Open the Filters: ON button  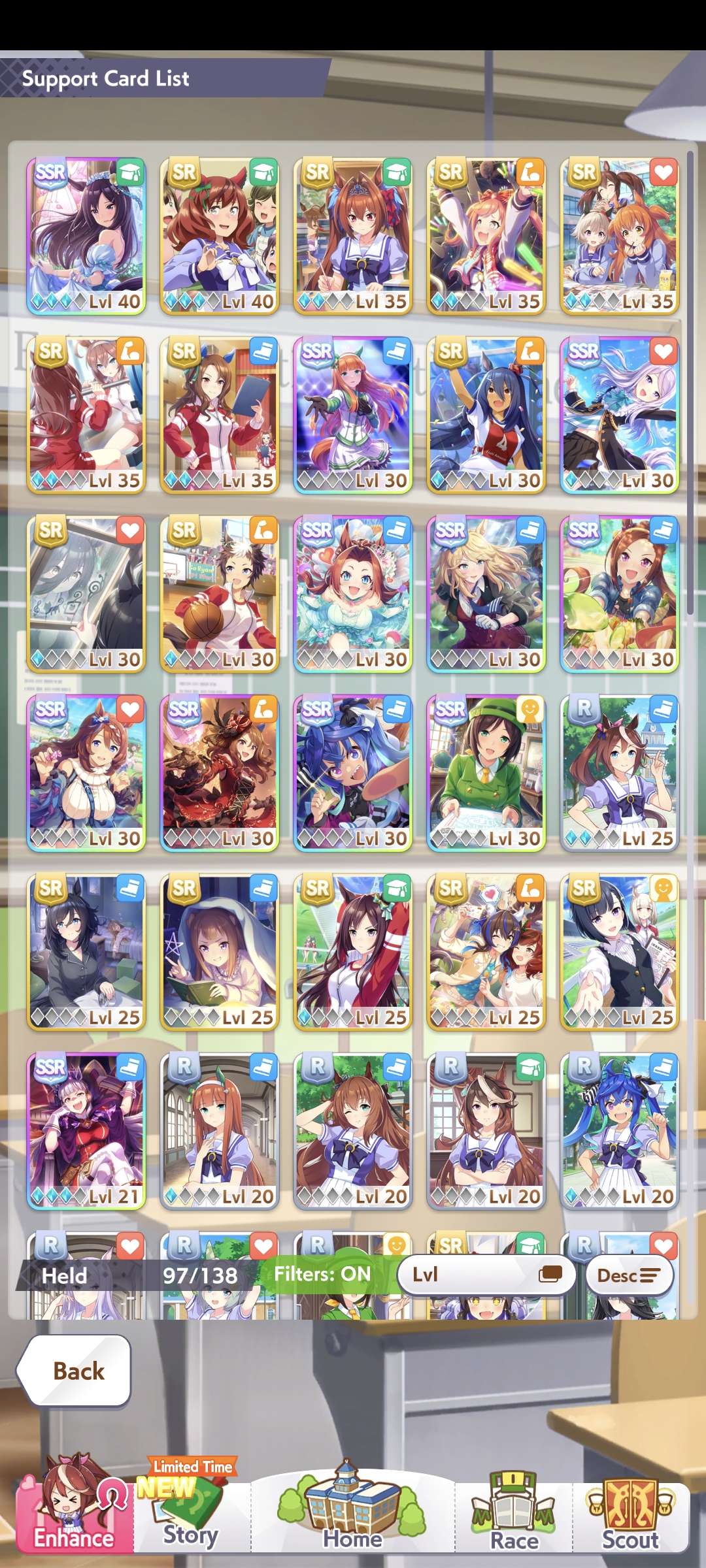coord(322,1273)
